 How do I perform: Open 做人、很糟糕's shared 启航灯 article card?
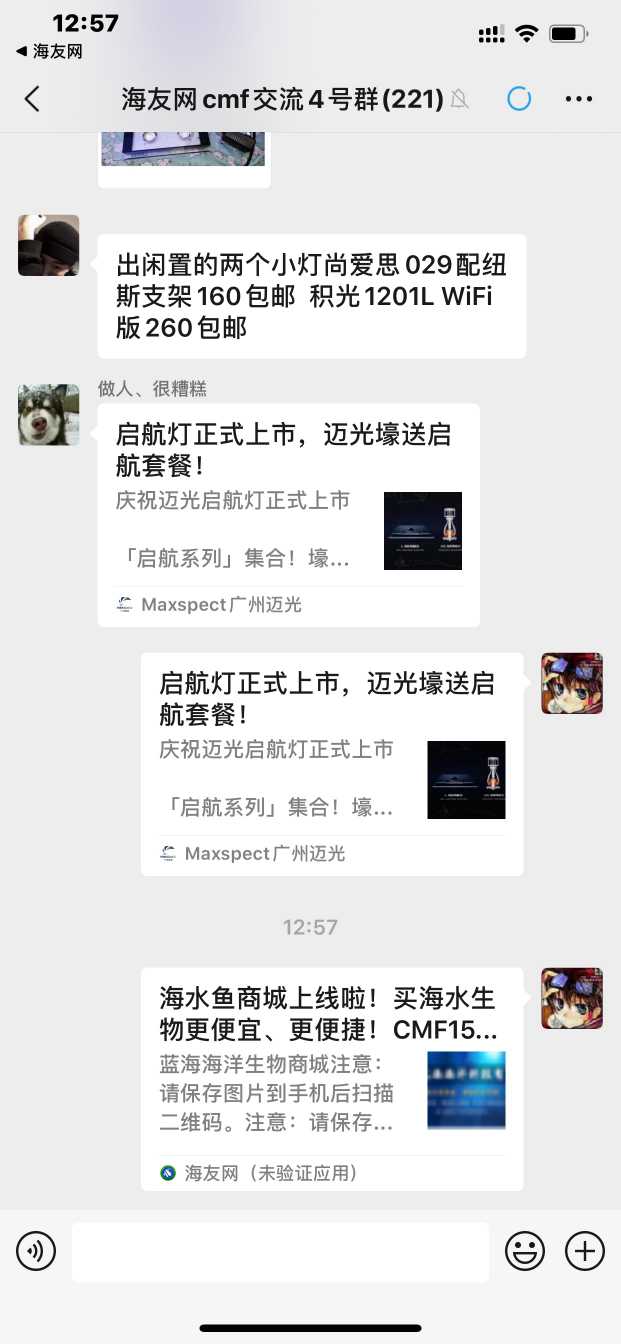[x=288, y=515]
